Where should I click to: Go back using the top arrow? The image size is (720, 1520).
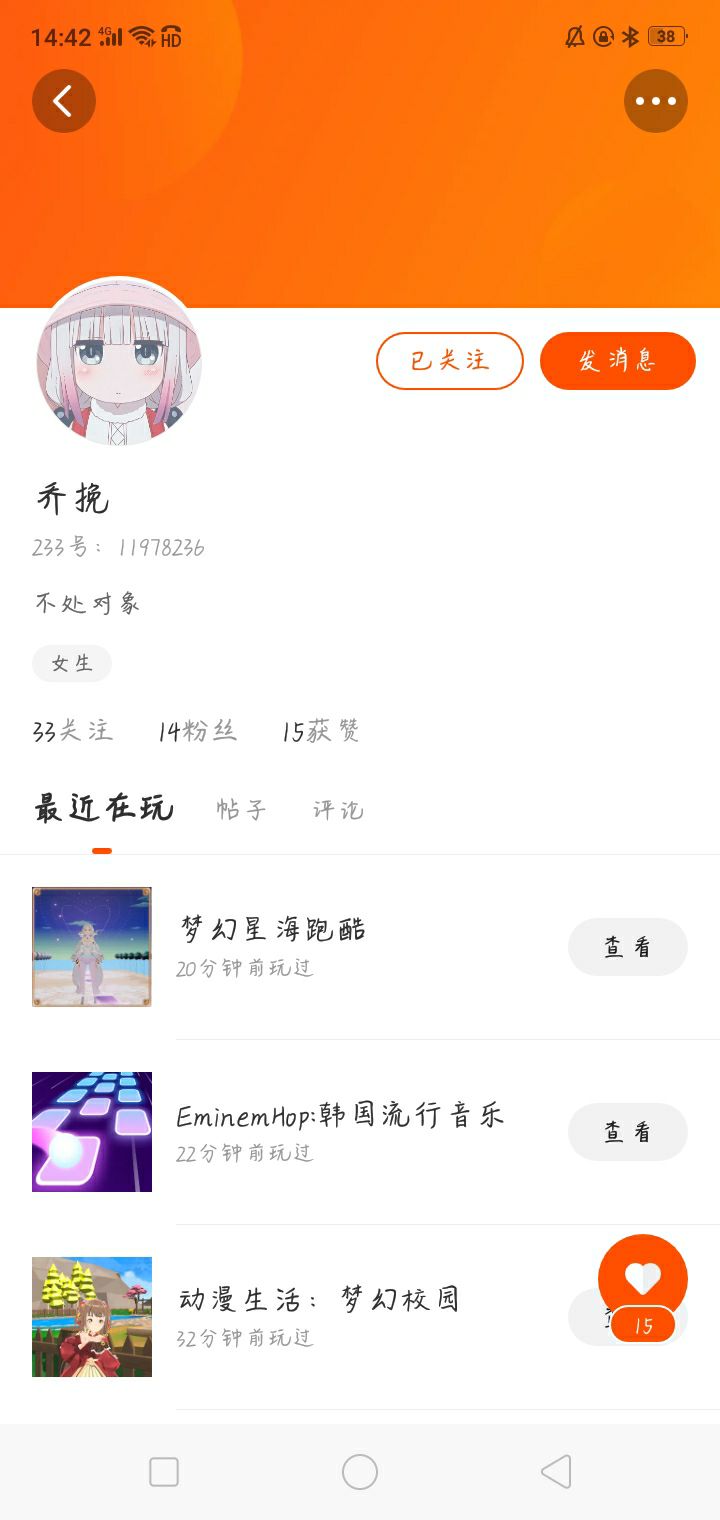(64, 101)
